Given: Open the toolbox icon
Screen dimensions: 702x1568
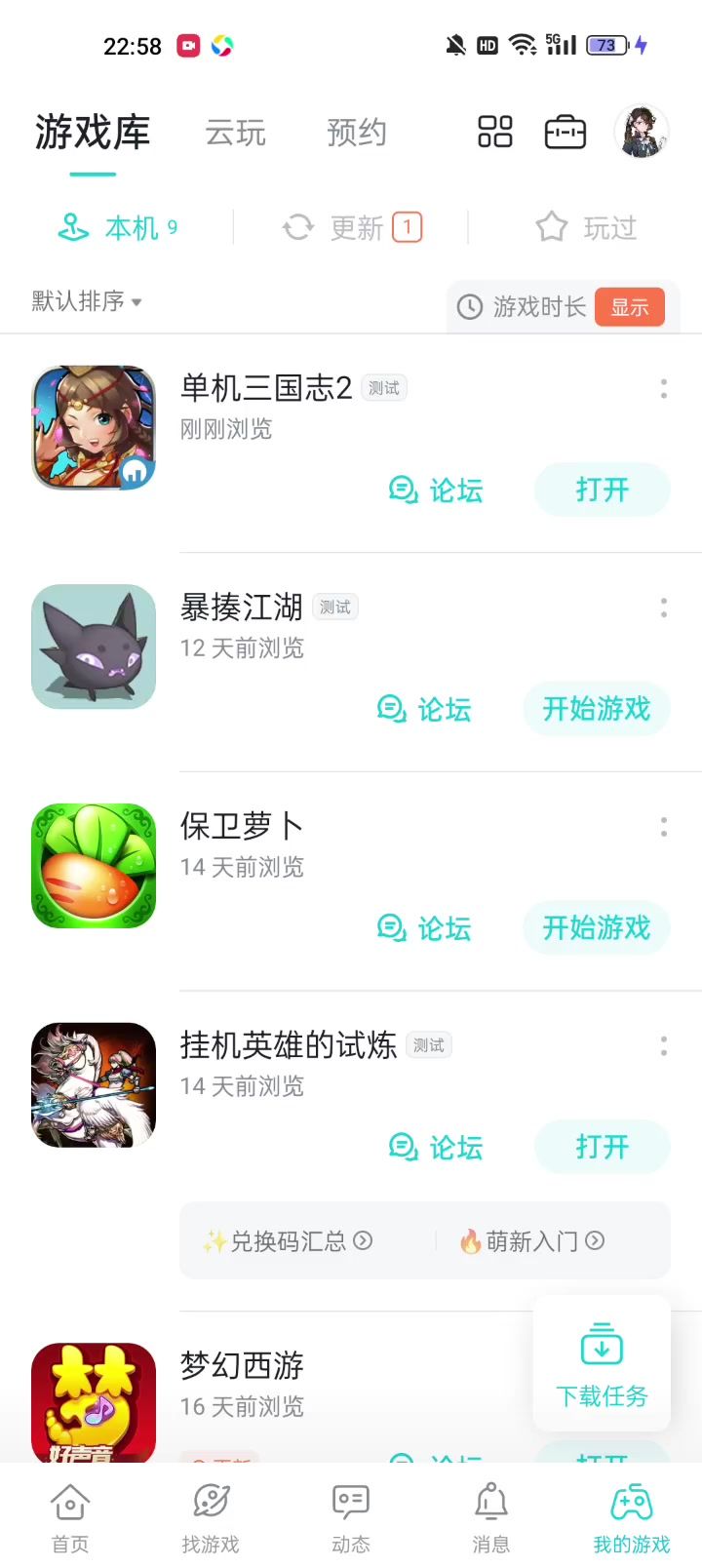Looking at the screenshot, I should (x=565, y=132).
